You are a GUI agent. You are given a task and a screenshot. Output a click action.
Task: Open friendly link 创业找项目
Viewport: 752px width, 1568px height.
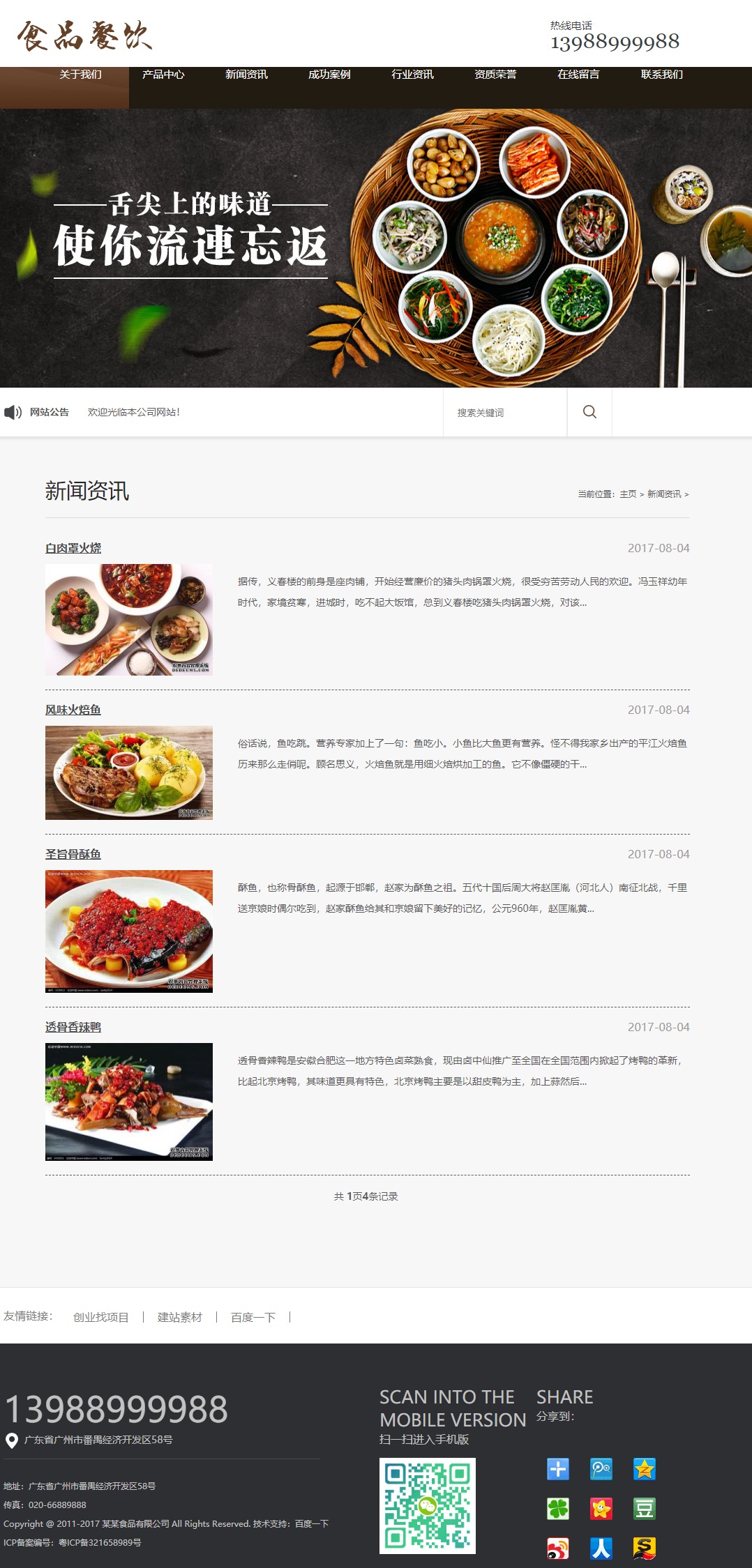(x=101, y=1317)
